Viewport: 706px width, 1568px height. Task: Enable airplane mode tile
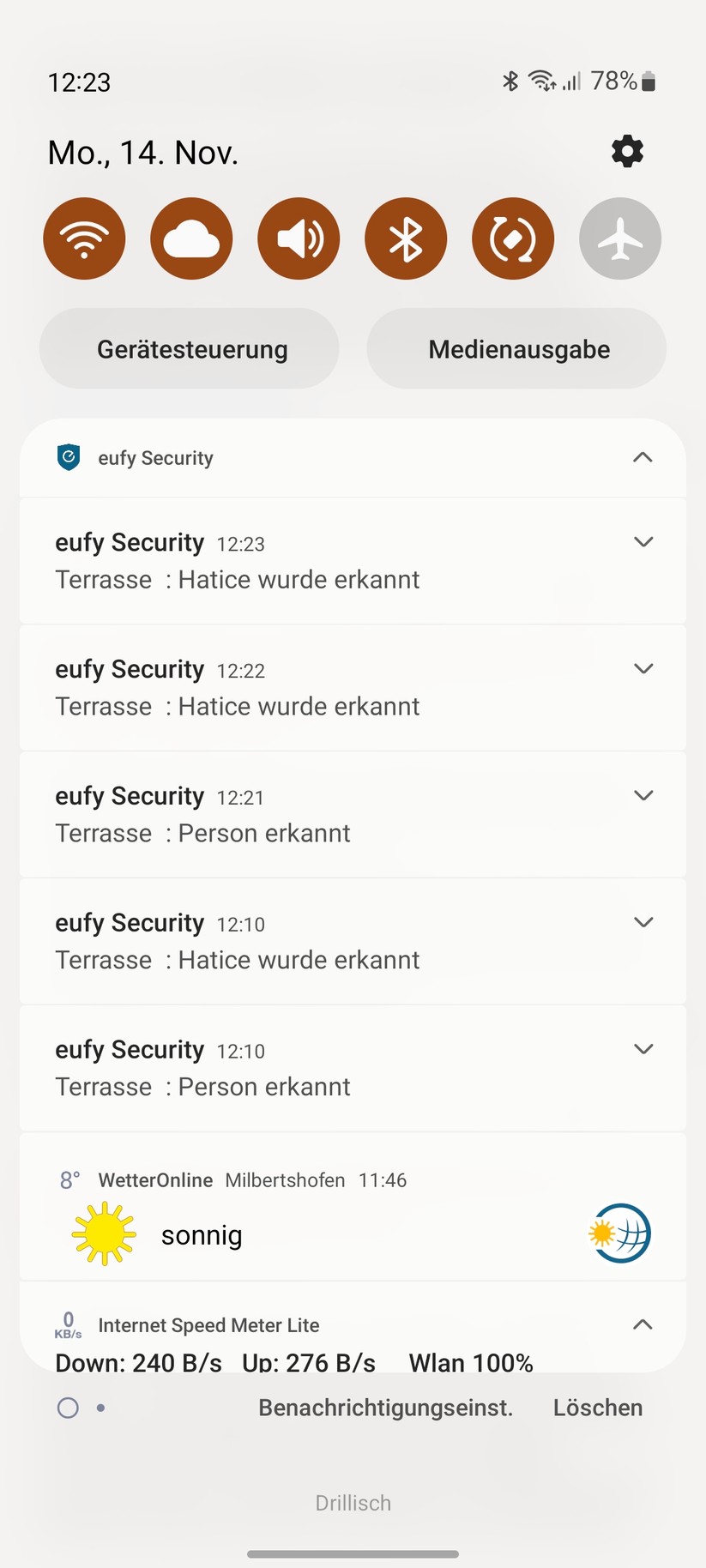619,238
